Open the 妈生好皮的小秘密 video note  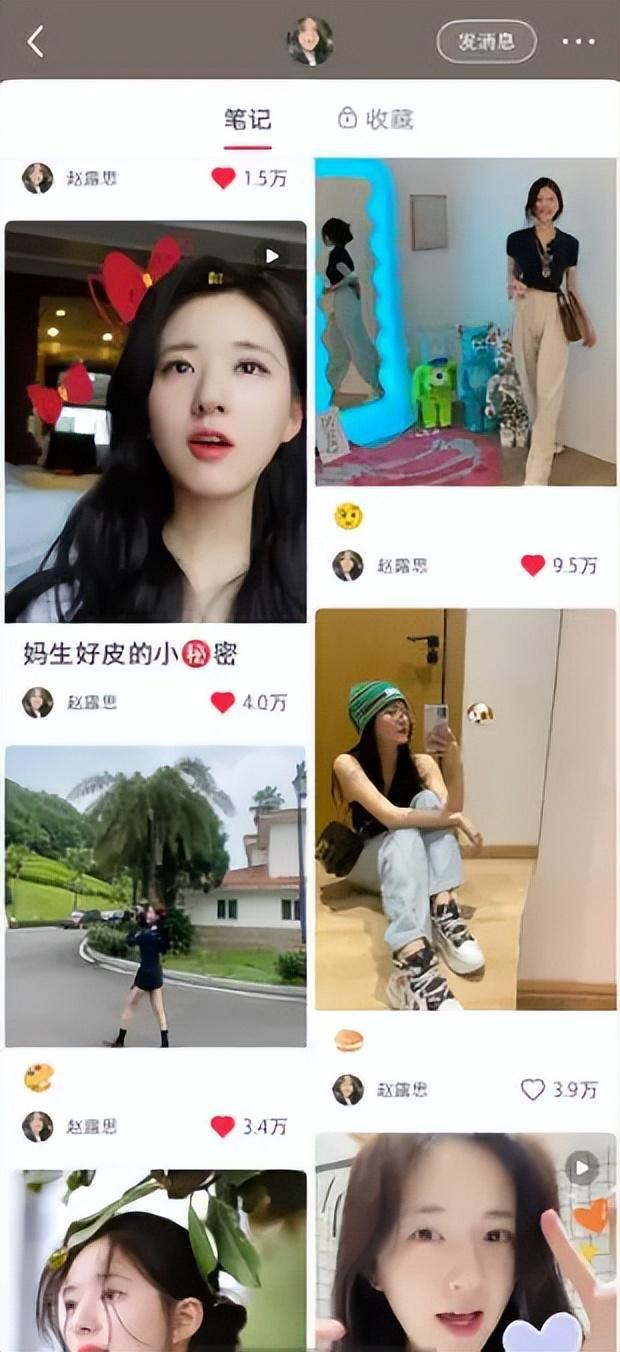156,421
